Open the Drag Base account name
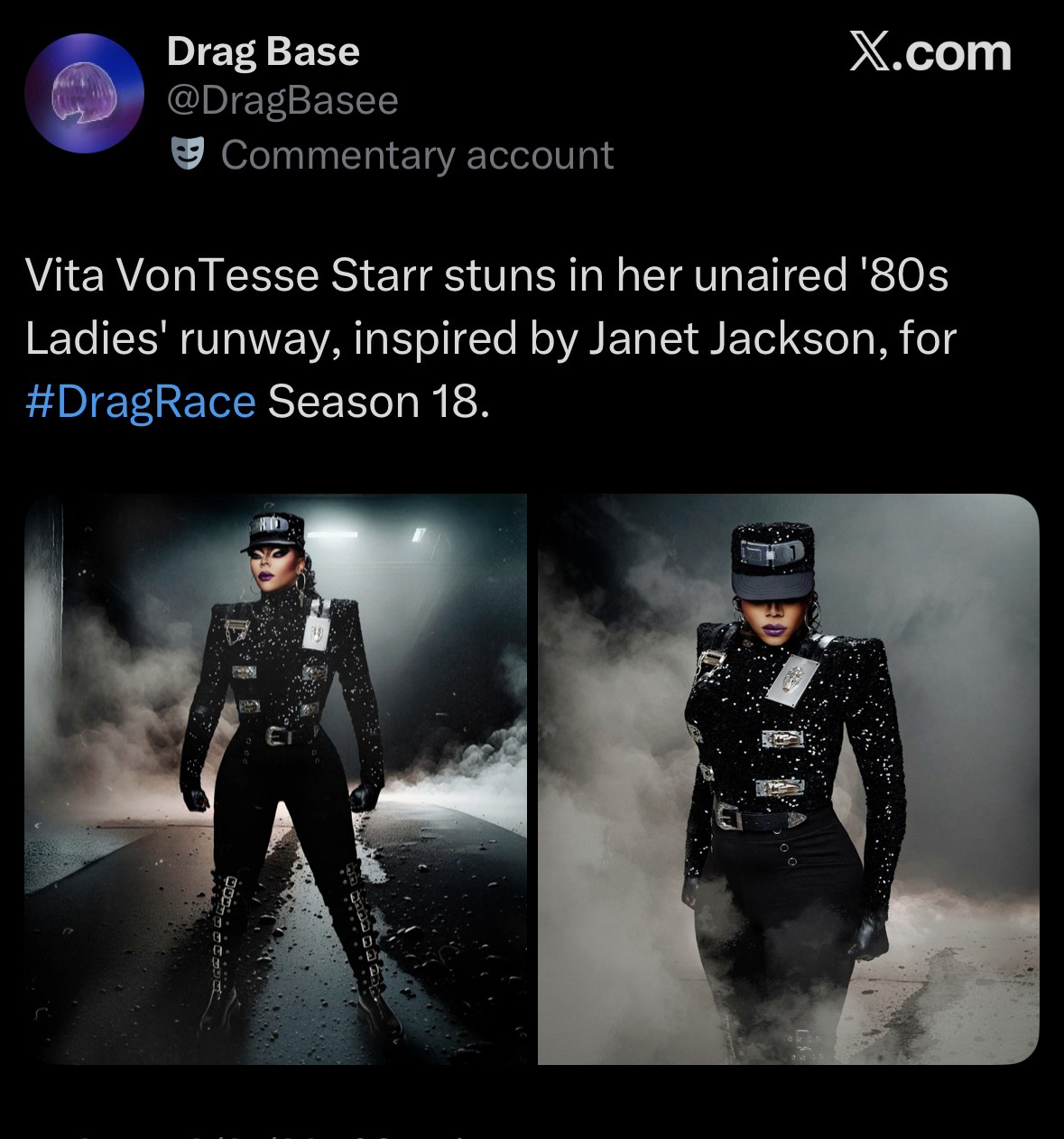1064x1139 pixels. (x=263, y=51)
